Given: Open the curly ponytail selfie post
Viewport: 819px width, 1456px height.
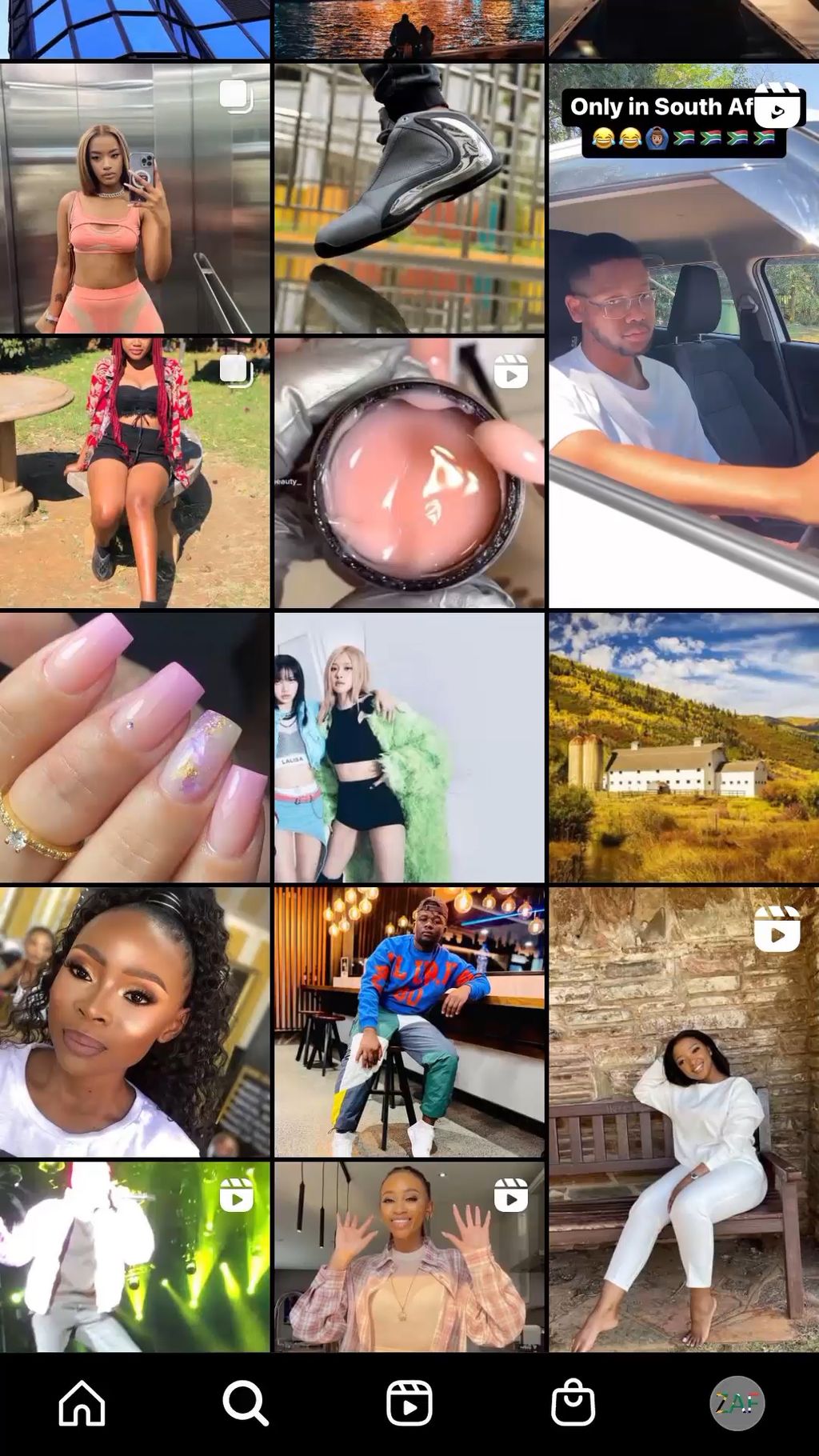Looking at the screenshot, I should click(x=135, y=1022).
